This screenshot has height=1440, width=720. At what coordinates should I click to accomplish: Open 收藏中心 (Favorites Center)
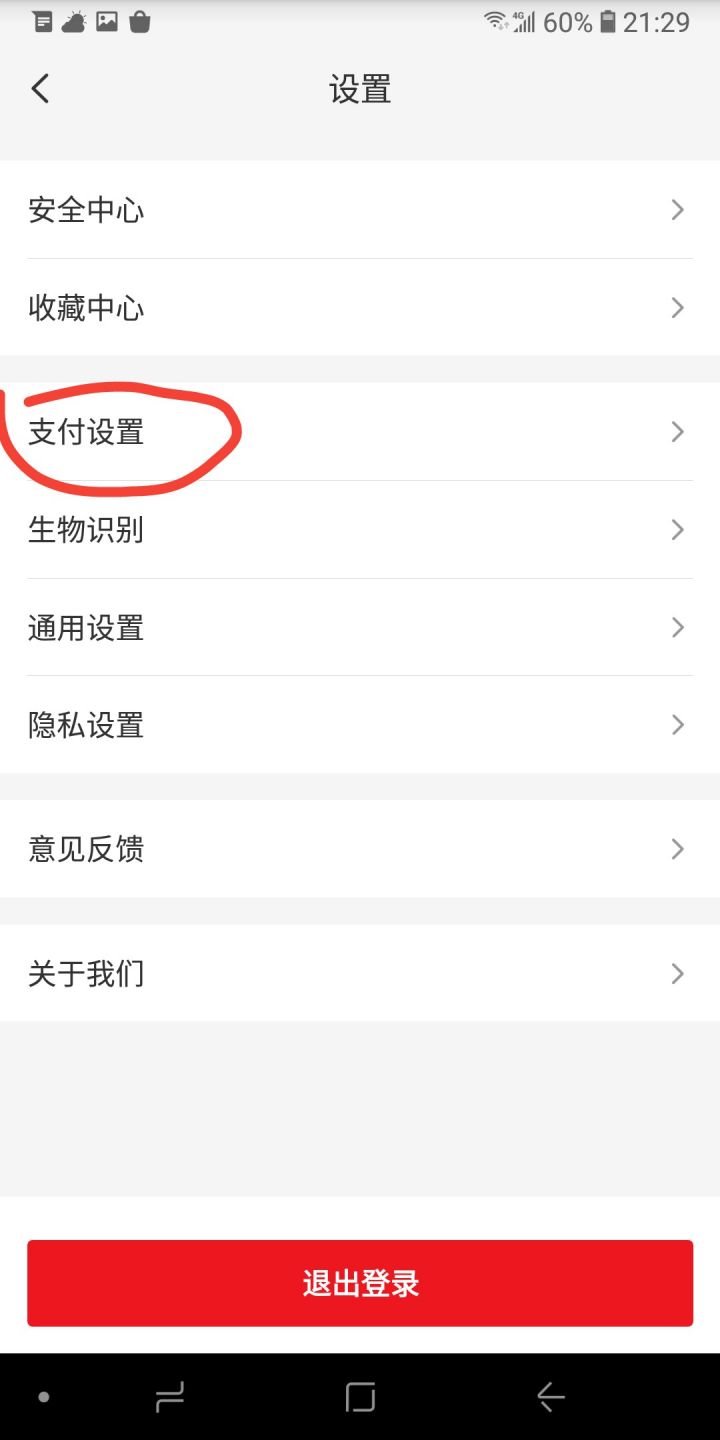point(360,308)
